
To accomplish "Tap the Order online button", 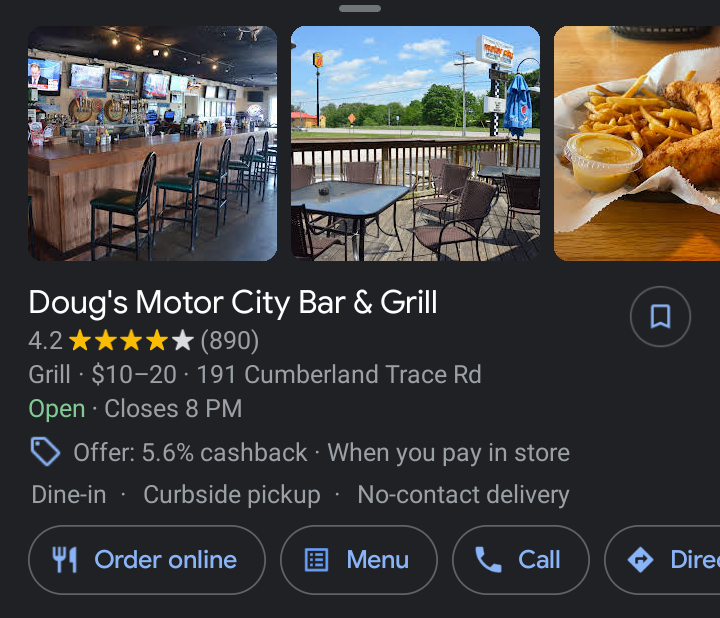I will tap(147, 560).
